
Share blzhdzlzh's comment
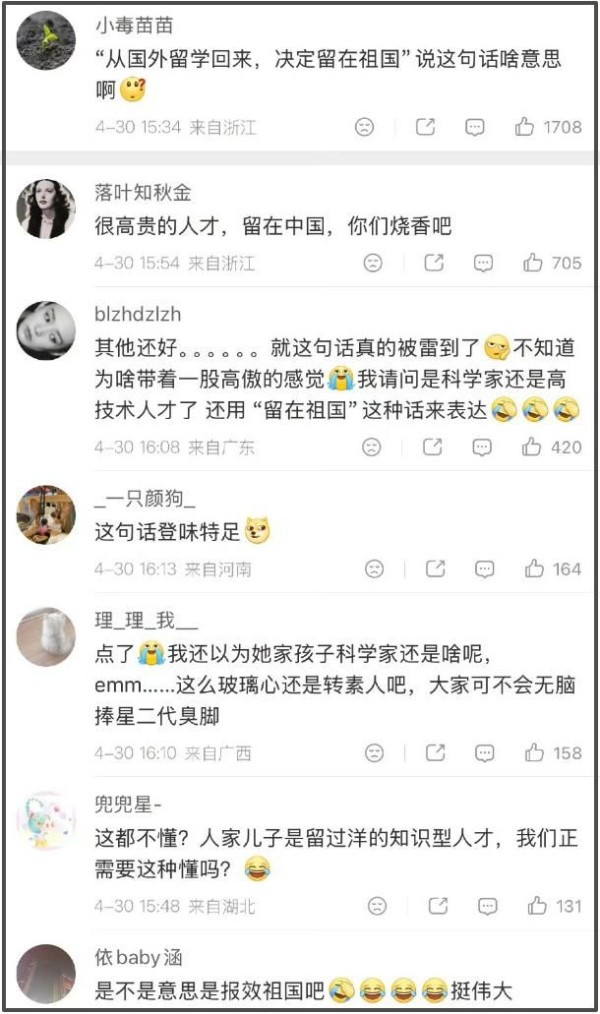(x=432, y=447)
